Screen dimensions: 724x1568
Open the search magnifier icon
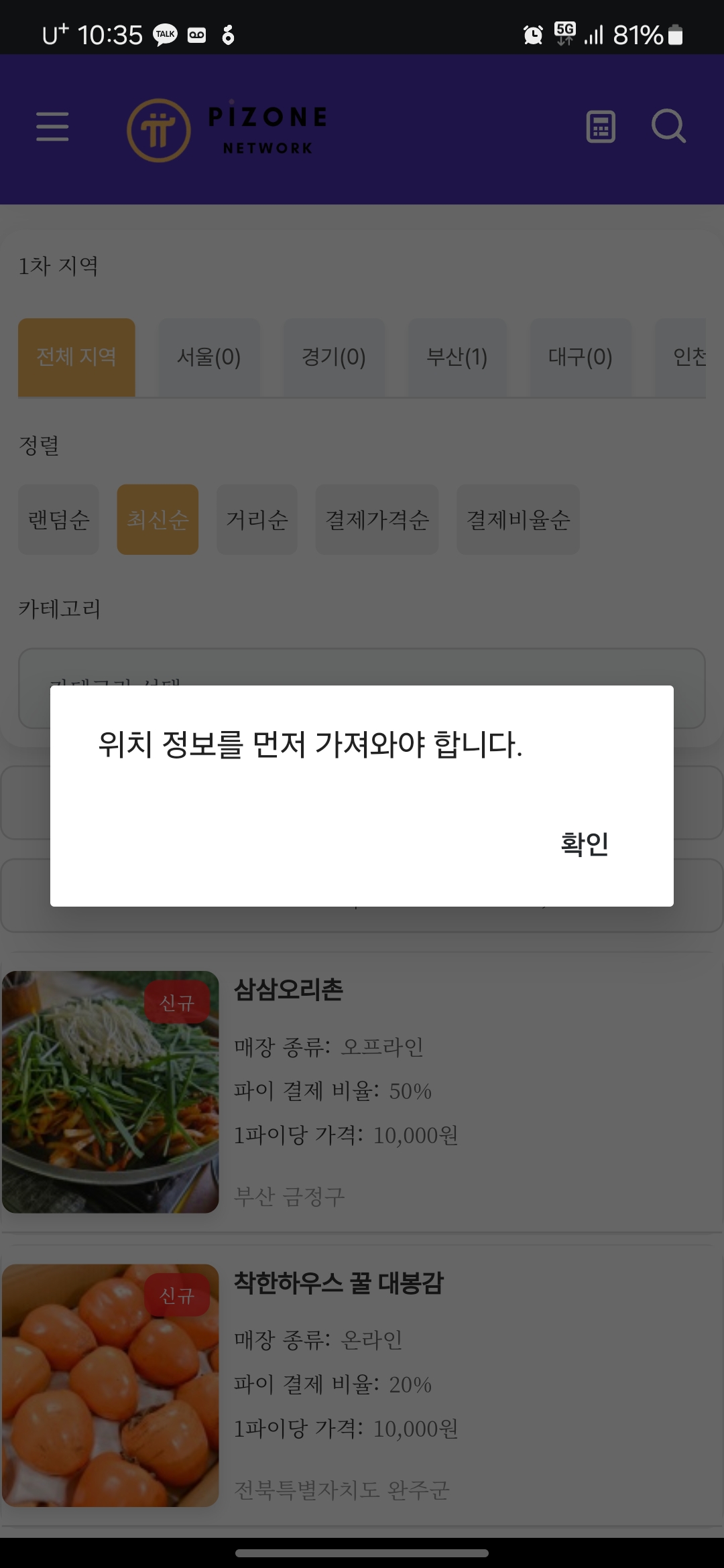[x=668, y=127]
